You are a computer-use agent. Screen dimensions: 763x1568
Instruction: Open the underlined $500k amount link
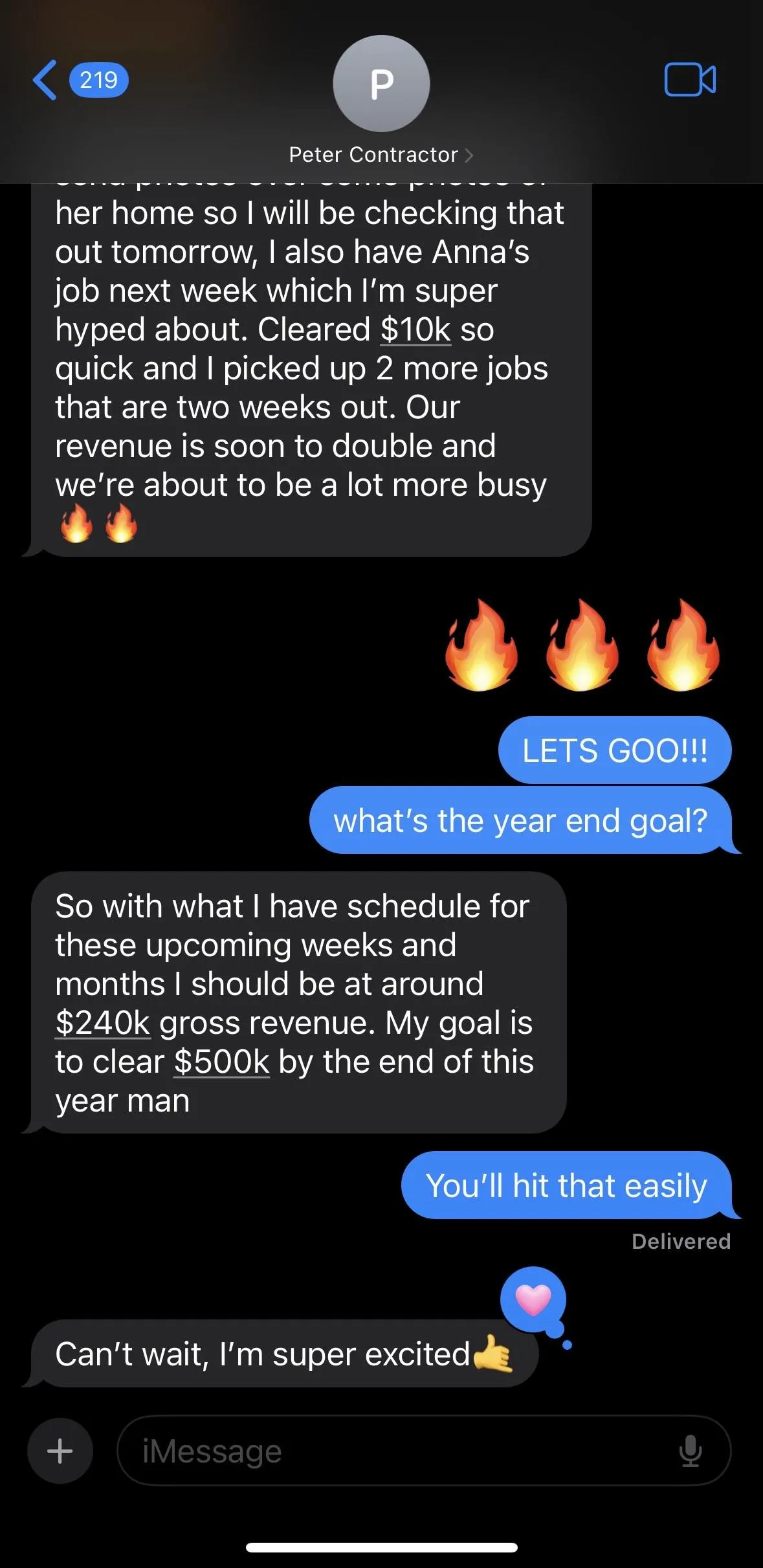click(x=221, y=1062)
